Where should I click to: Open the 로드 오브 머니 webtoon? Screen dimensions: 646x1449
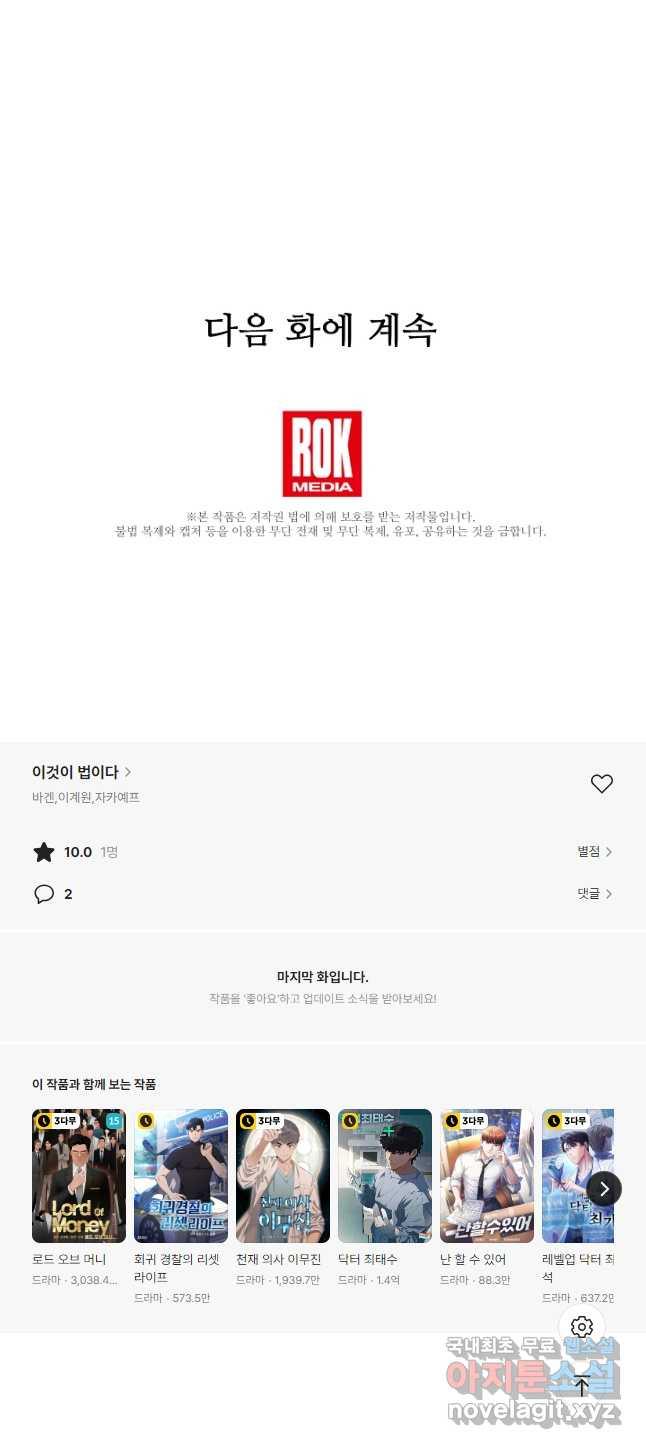click(x=79, y=1176)
